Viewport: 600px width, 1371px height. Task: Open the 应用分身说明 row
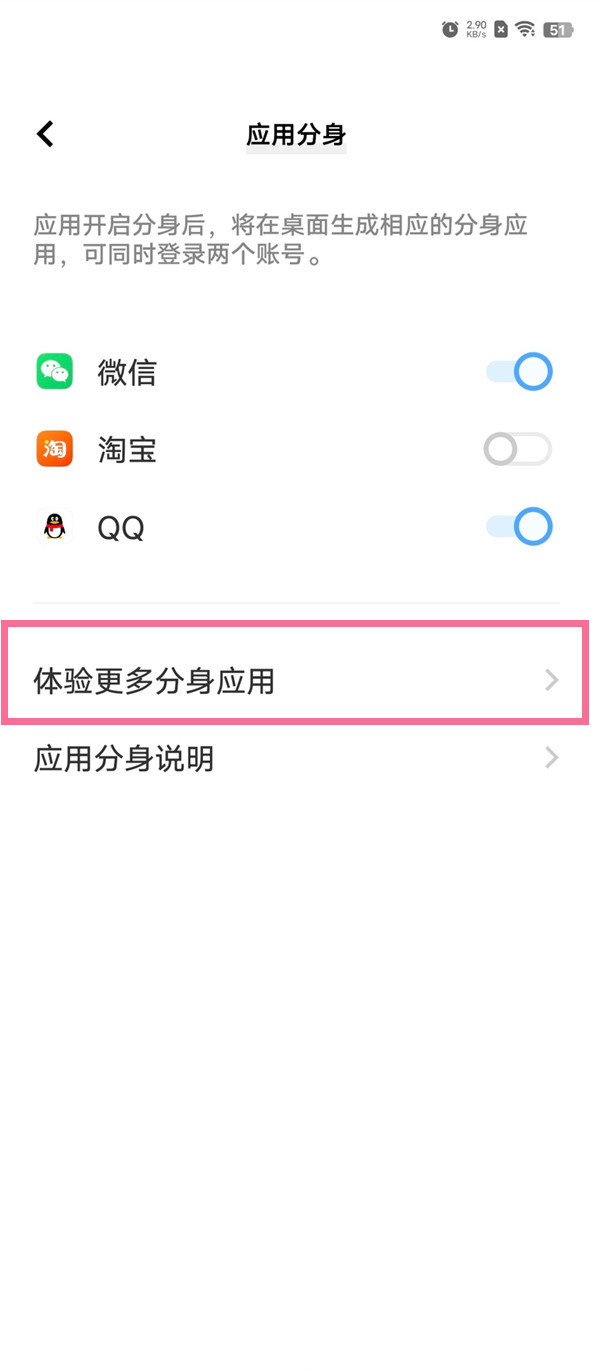296,759
